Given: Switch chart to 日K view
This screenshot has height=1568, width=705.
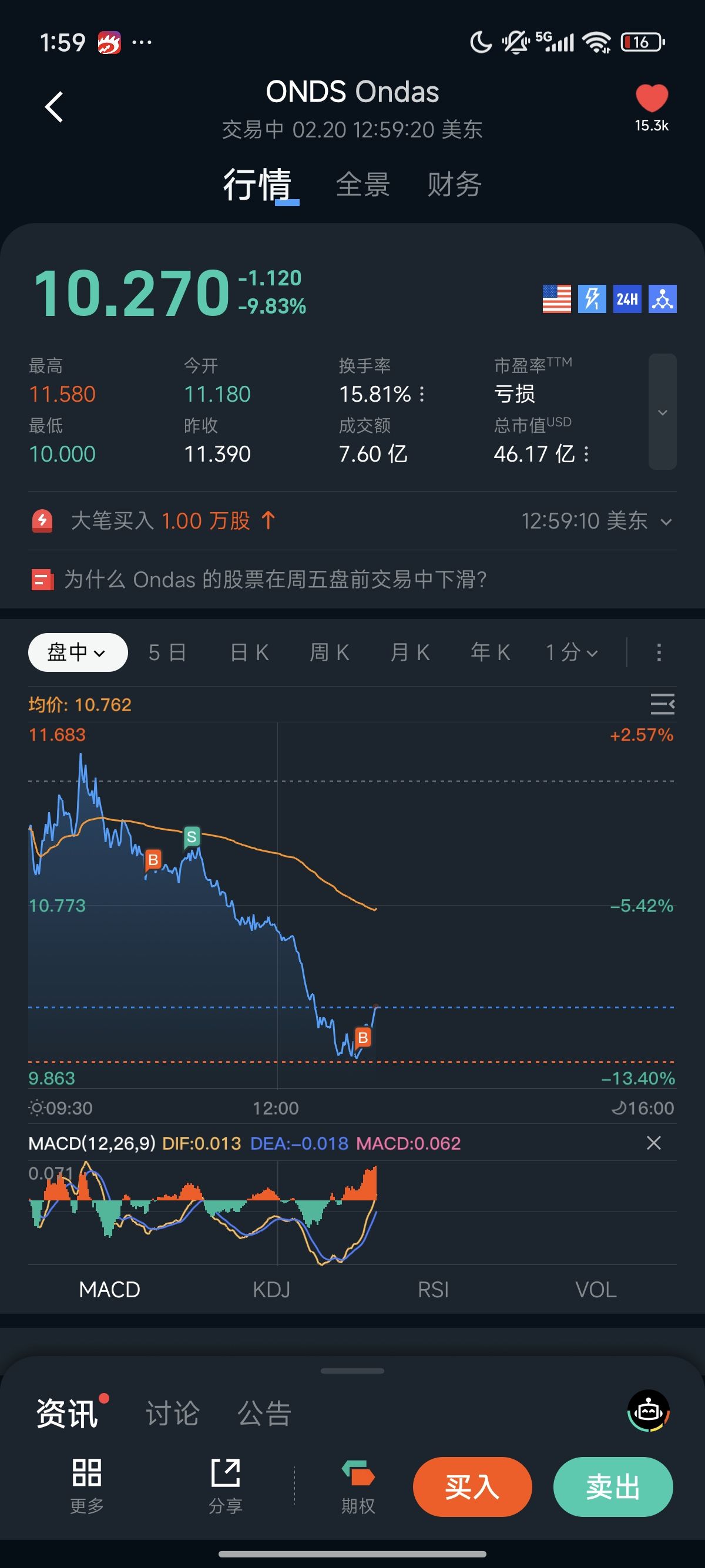Looking at the screenshot, I should click(250, 652).
